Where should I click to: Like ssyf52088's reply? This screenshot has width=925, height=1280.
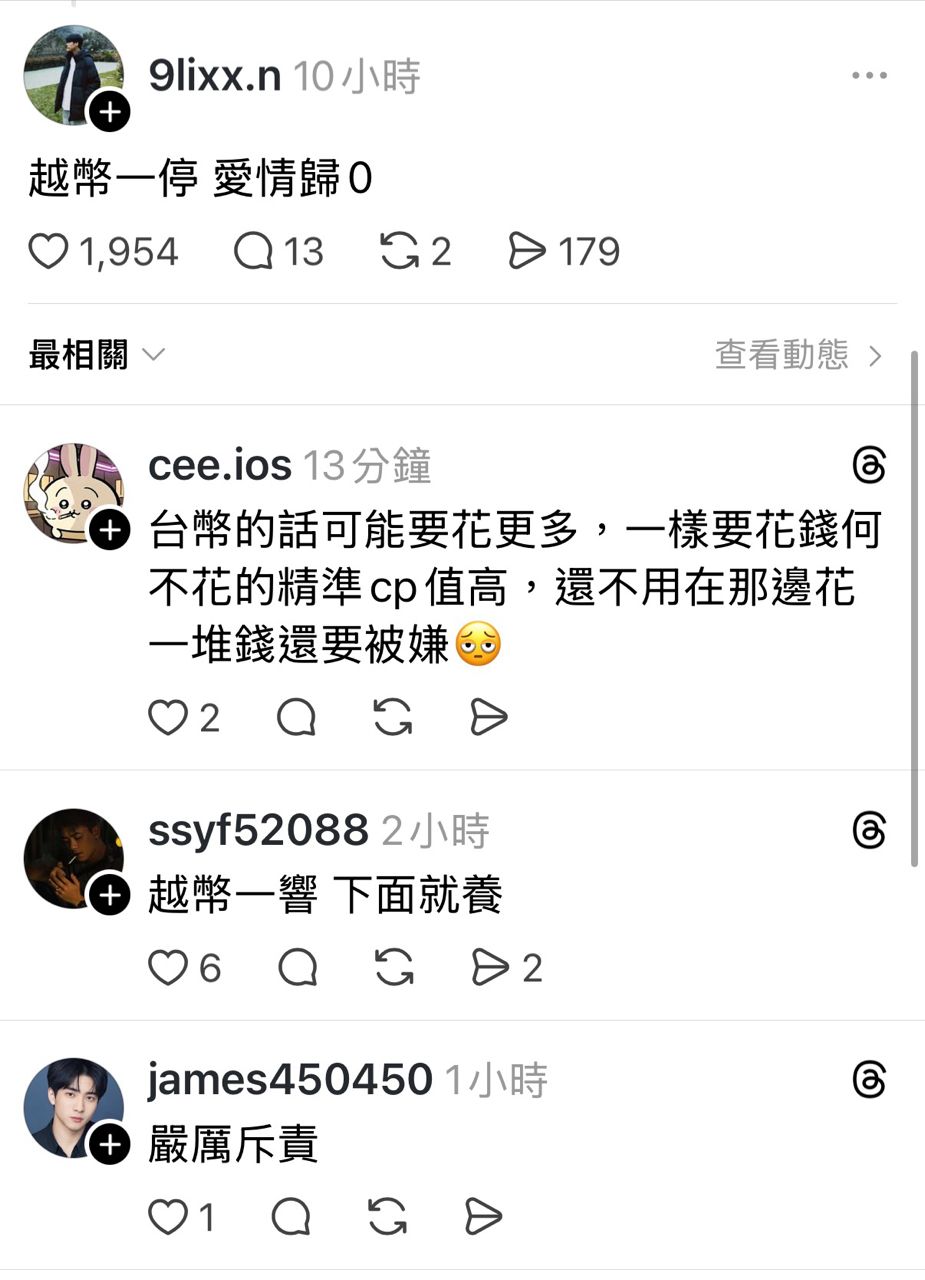click(x=168, y=967)
